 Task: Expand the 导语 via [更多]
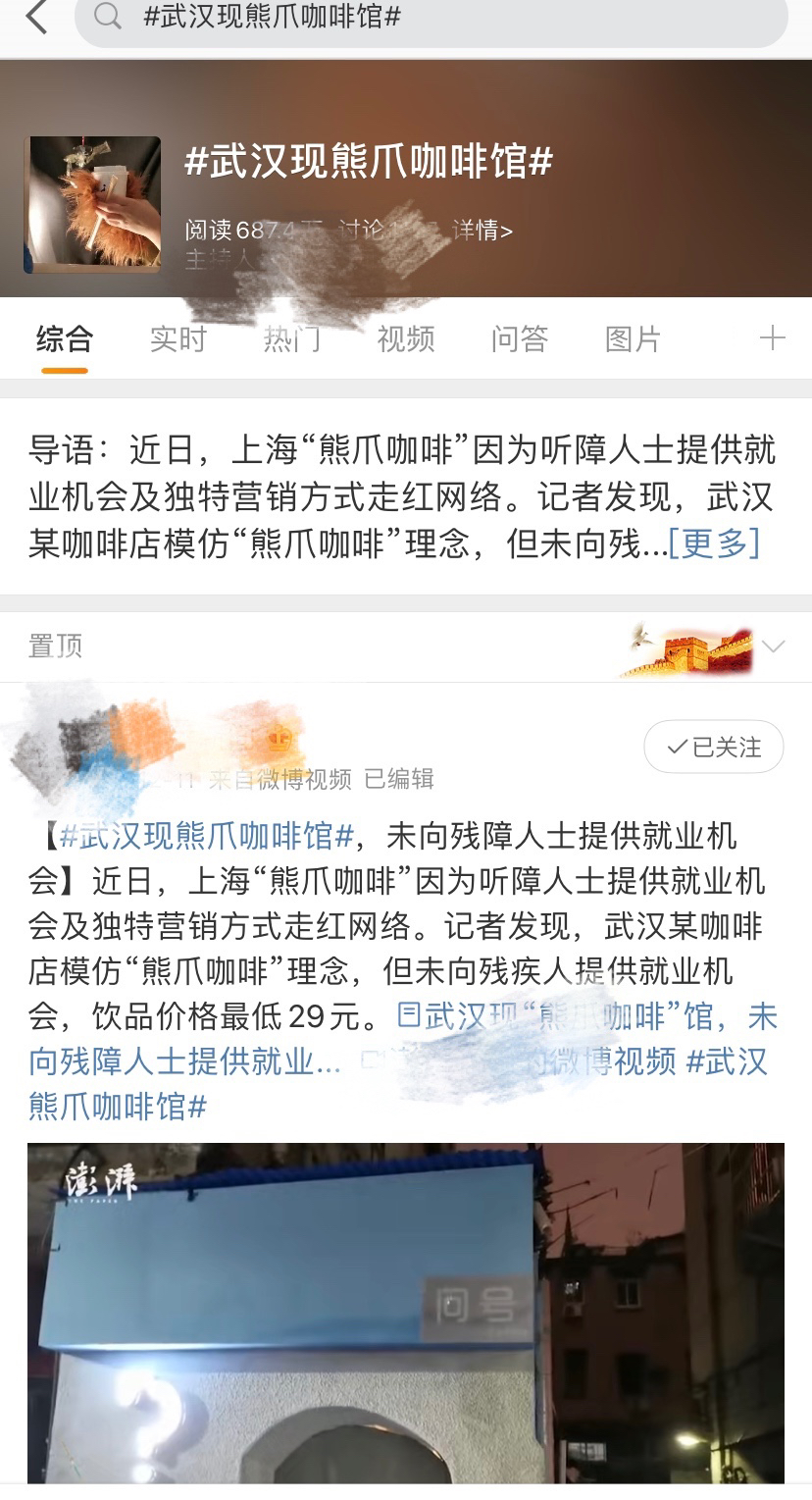point(714,543)
